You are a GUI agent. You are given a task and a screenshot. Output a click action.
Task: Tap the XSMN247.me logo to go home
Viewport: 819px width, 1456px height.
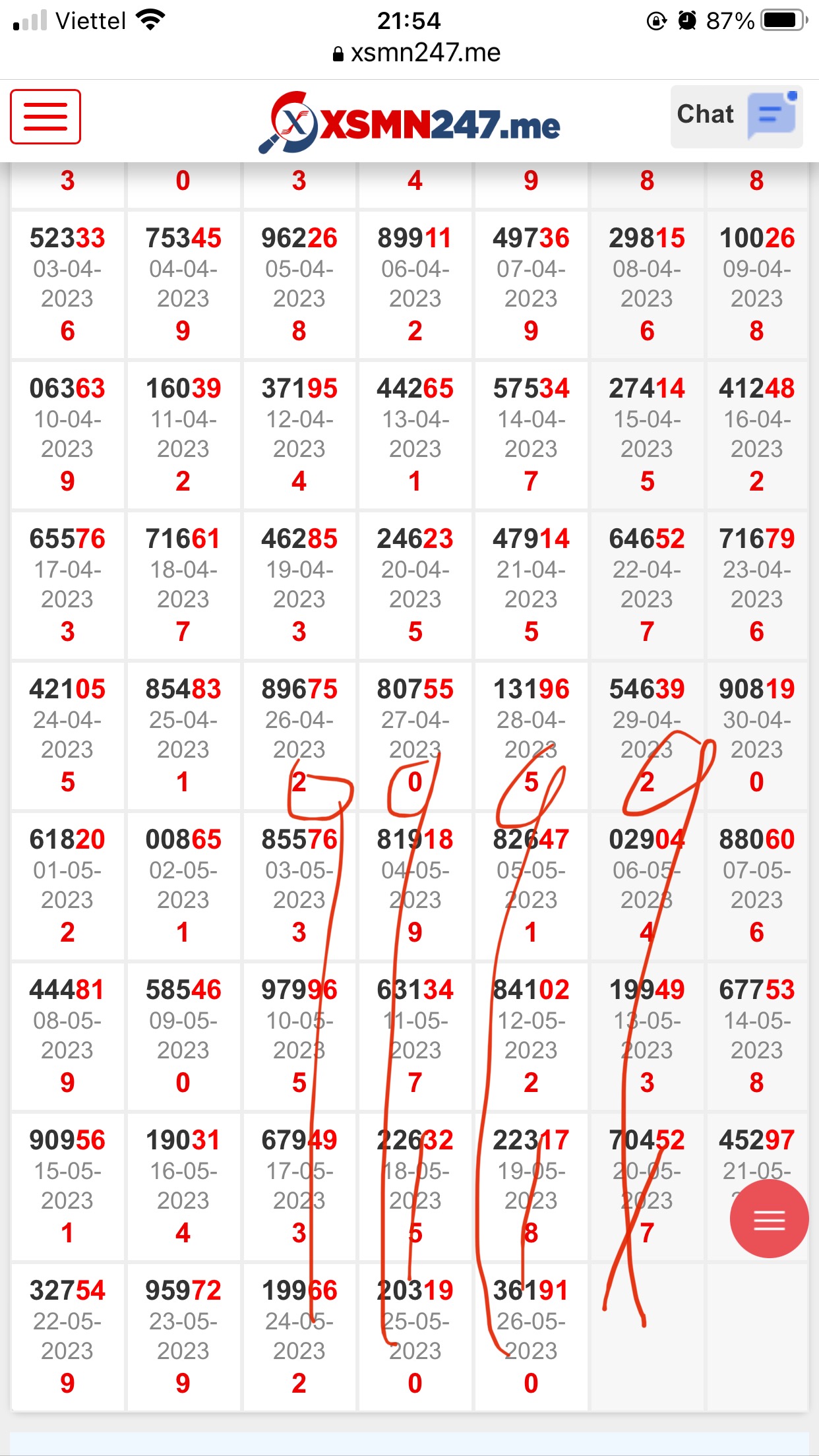coord(409,123)
